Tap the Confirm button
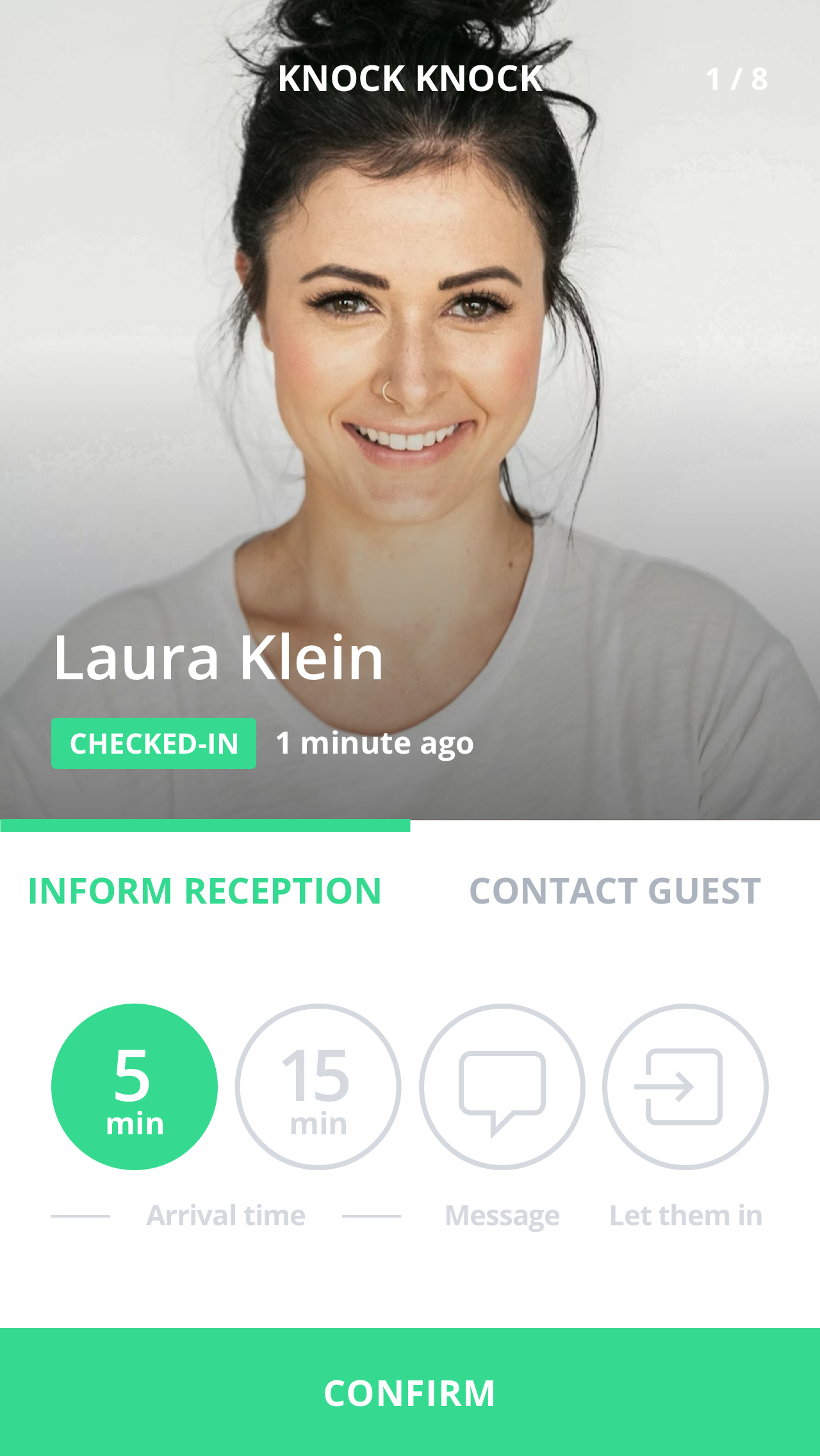820x1456 pixels. pyautogui.click(x=410, y=1392)
